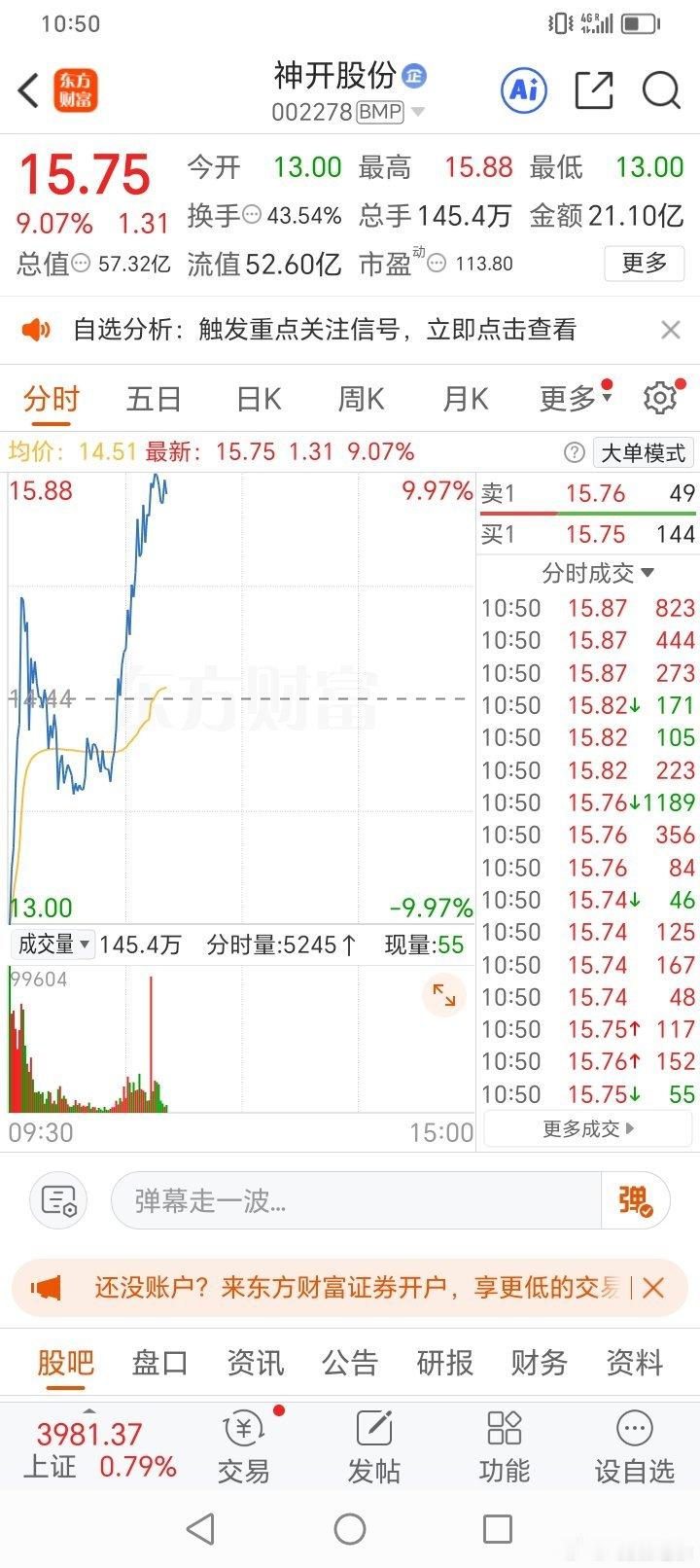Image resolution: width=700 pixels, height=1568 pixels.
Task: Tap 更多 to show more stock stats
Action: click(x=644, y=263)
